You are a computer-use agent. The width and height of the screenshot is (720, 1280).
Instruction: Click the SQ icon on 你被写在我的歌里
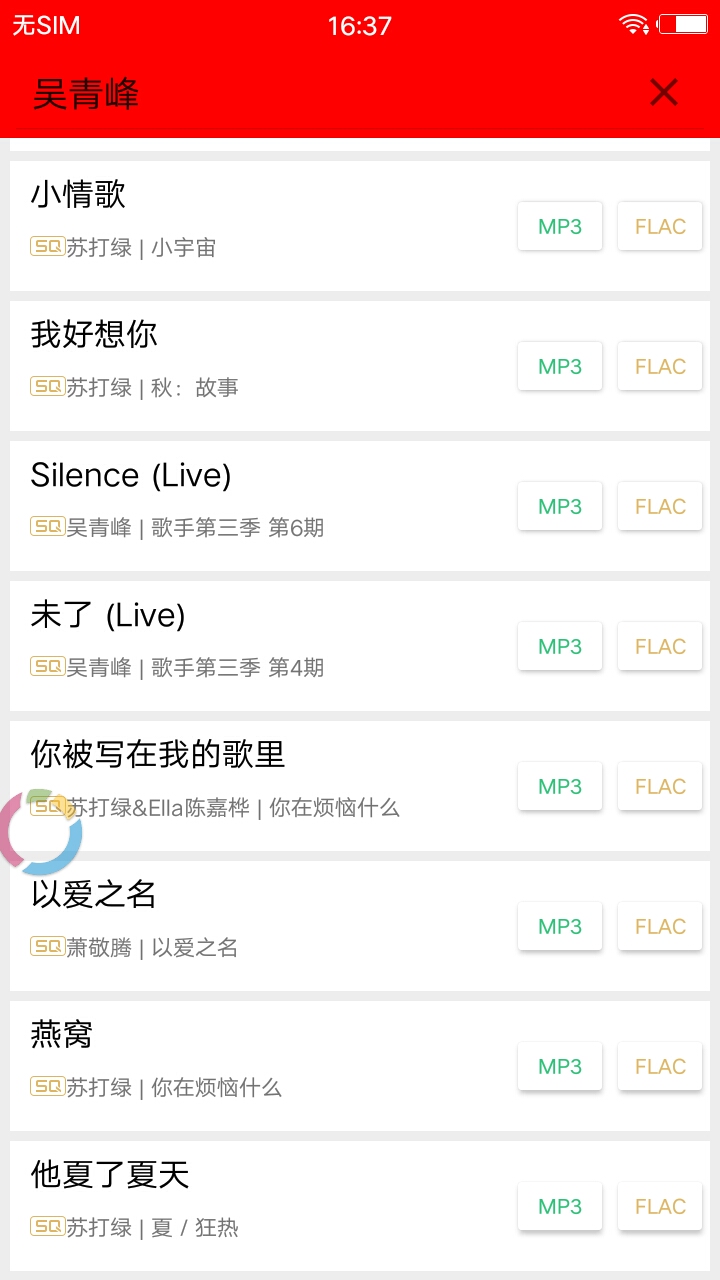(45, 808)
